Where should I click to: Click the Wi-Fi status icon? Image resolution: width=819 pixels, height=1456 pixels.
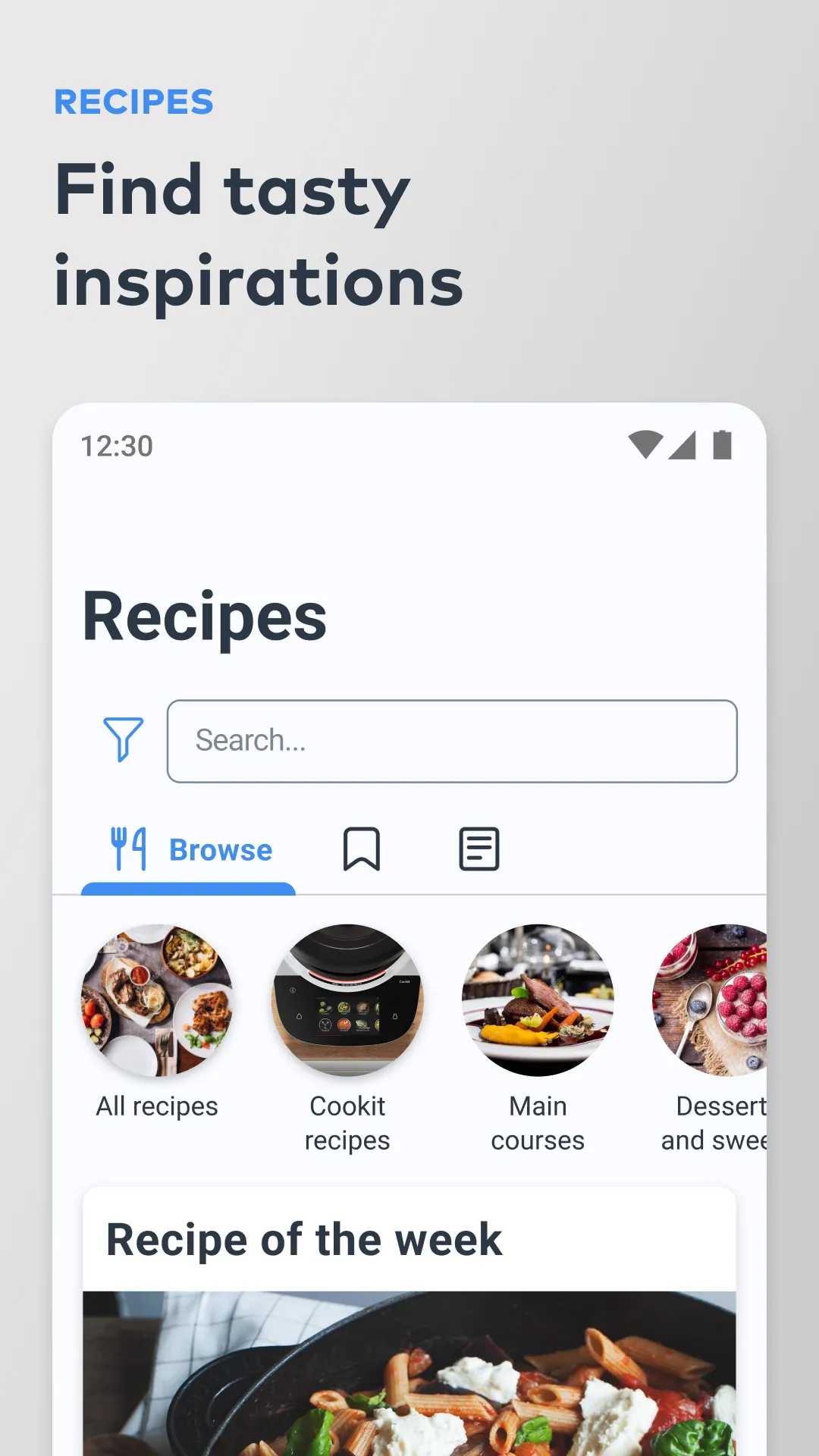click(x=645, y=445)
